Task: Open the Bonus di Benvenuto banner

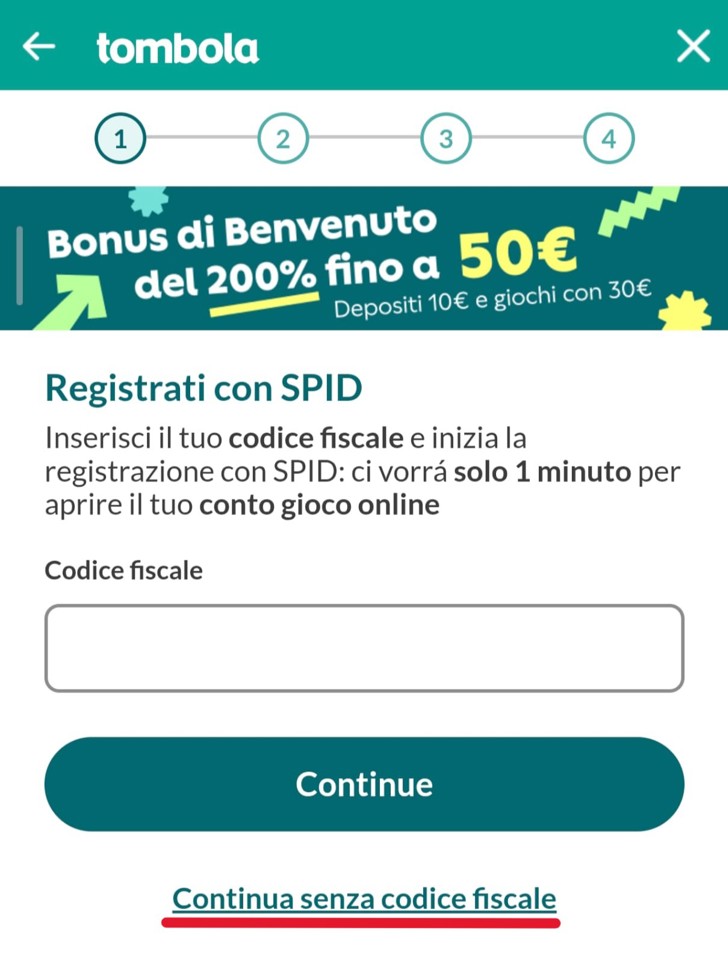Action: click(364, 258)
